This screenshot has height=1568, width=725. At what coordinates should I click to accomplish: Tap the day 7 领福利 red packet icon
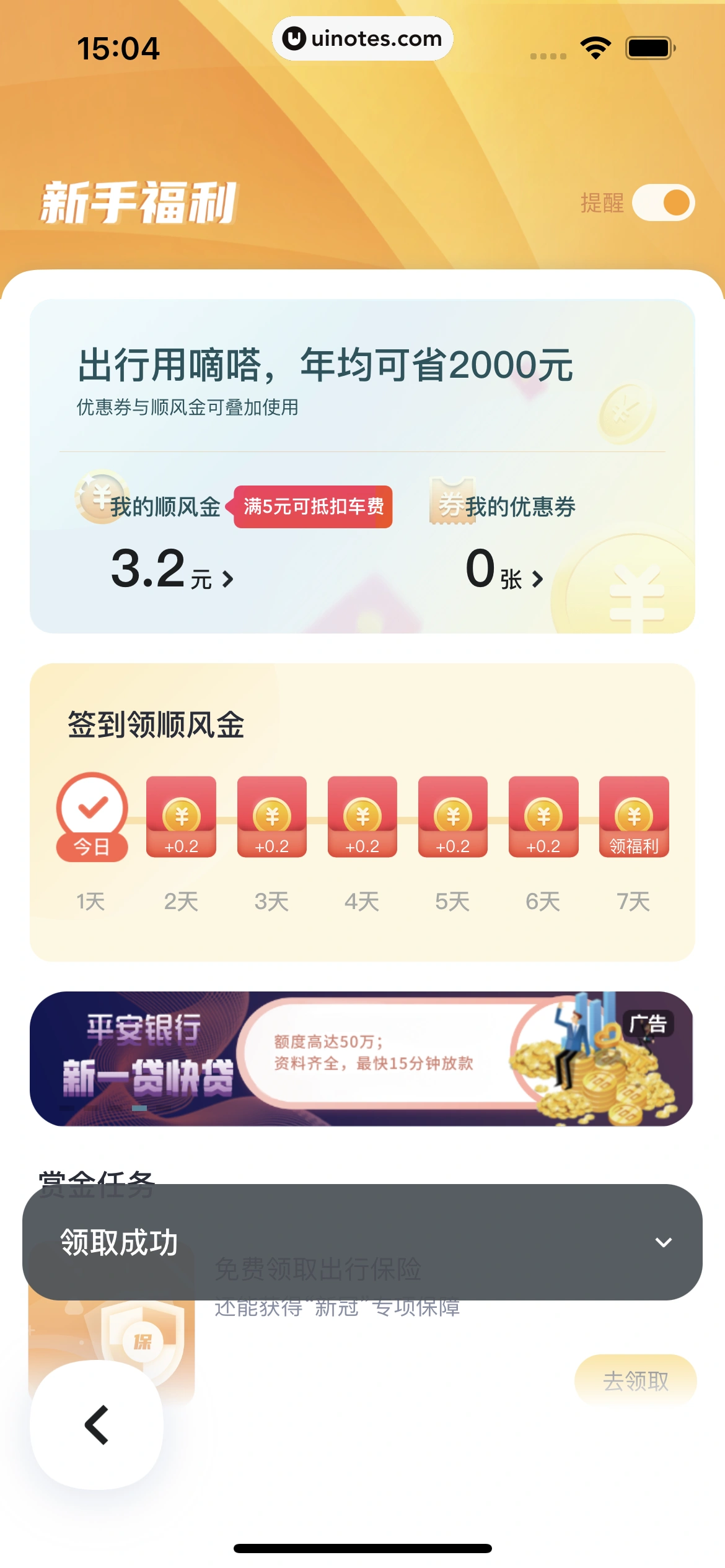[x=634, y=815]
